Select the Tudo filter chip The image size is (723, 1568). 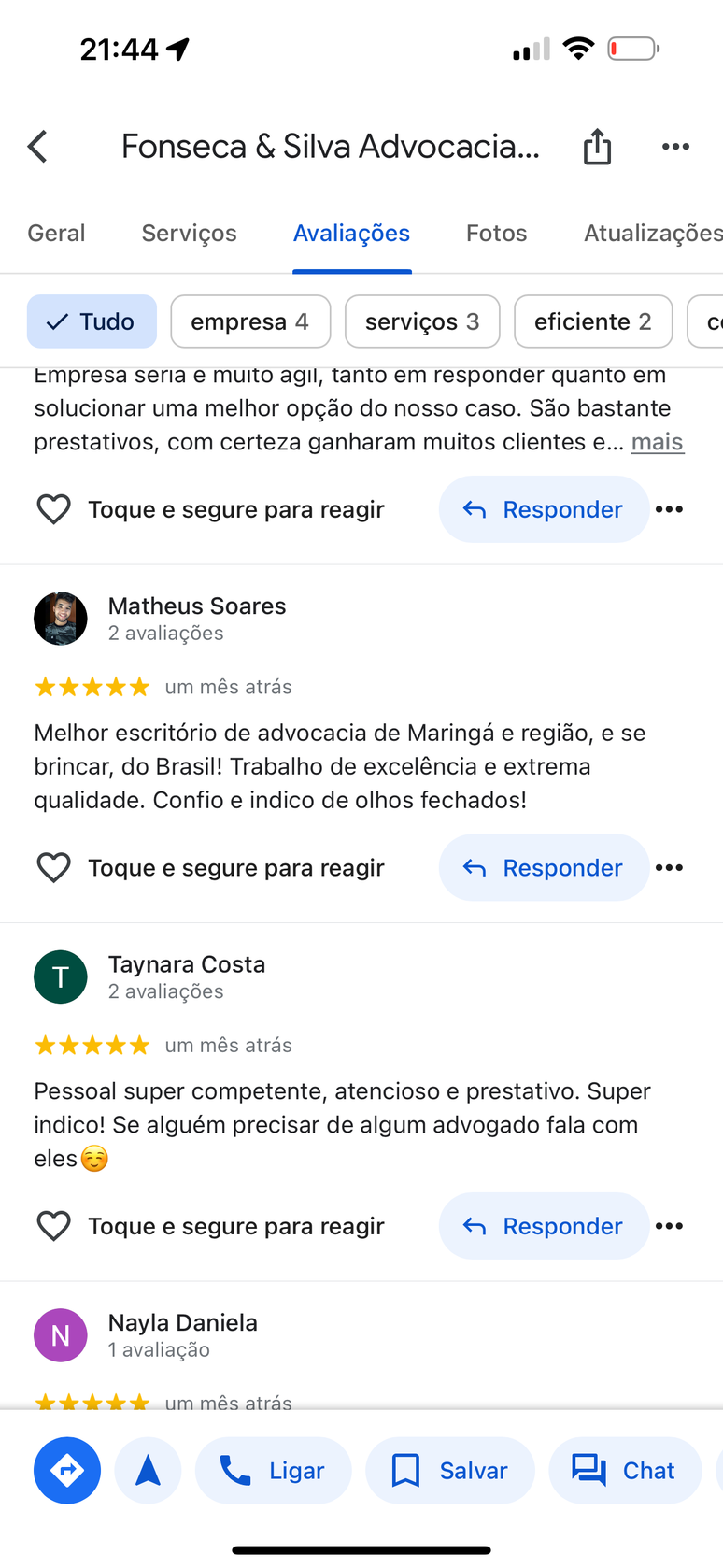(92, 321)
